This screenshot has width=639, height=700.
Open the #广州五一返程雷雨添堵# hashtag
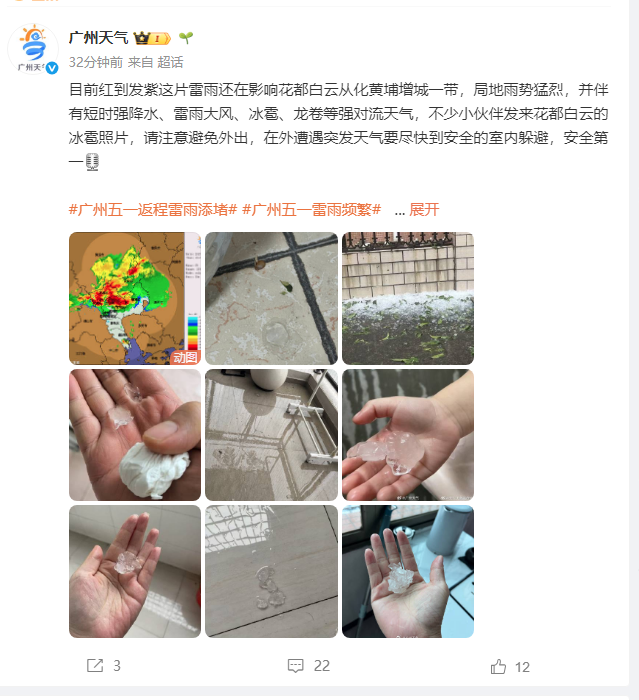click(x=152, y=209)
